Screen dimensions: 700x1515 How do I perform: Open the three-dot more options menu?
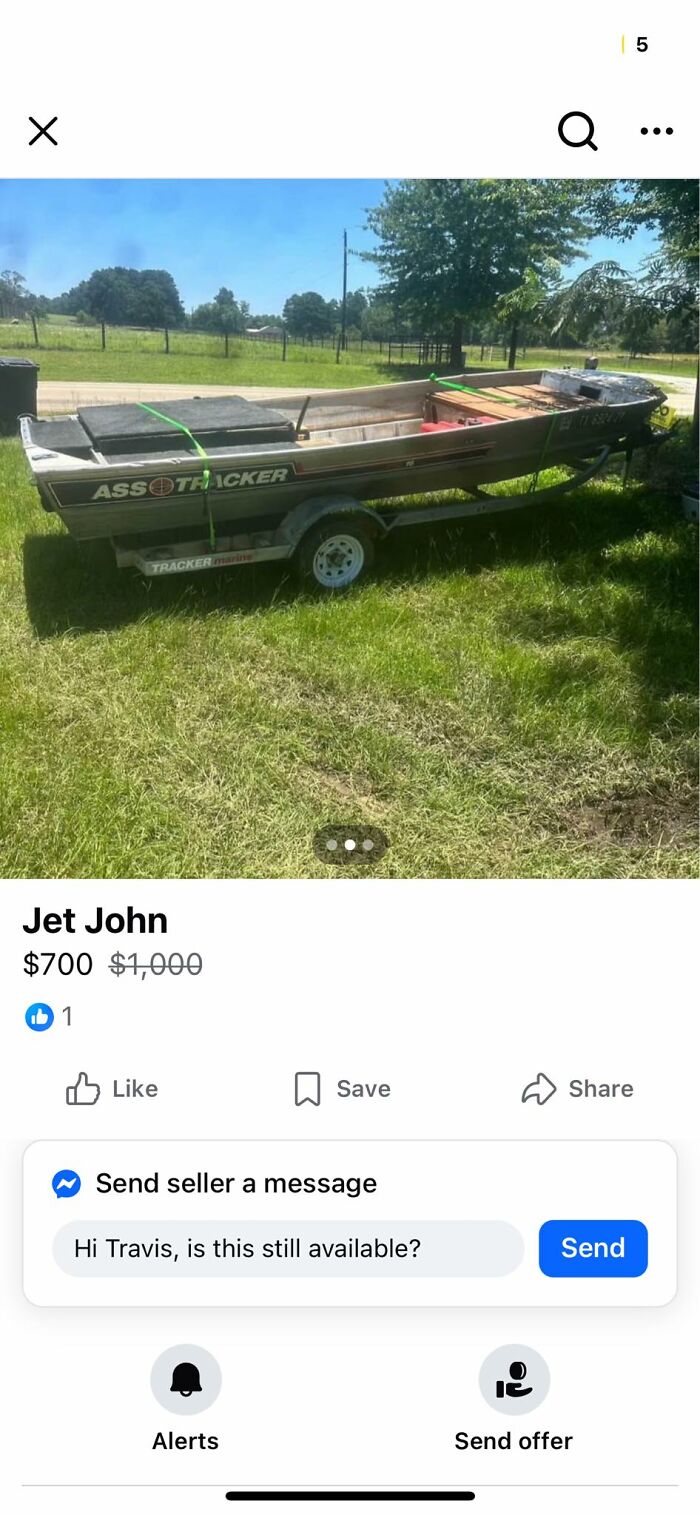click(x=656, y=131)
